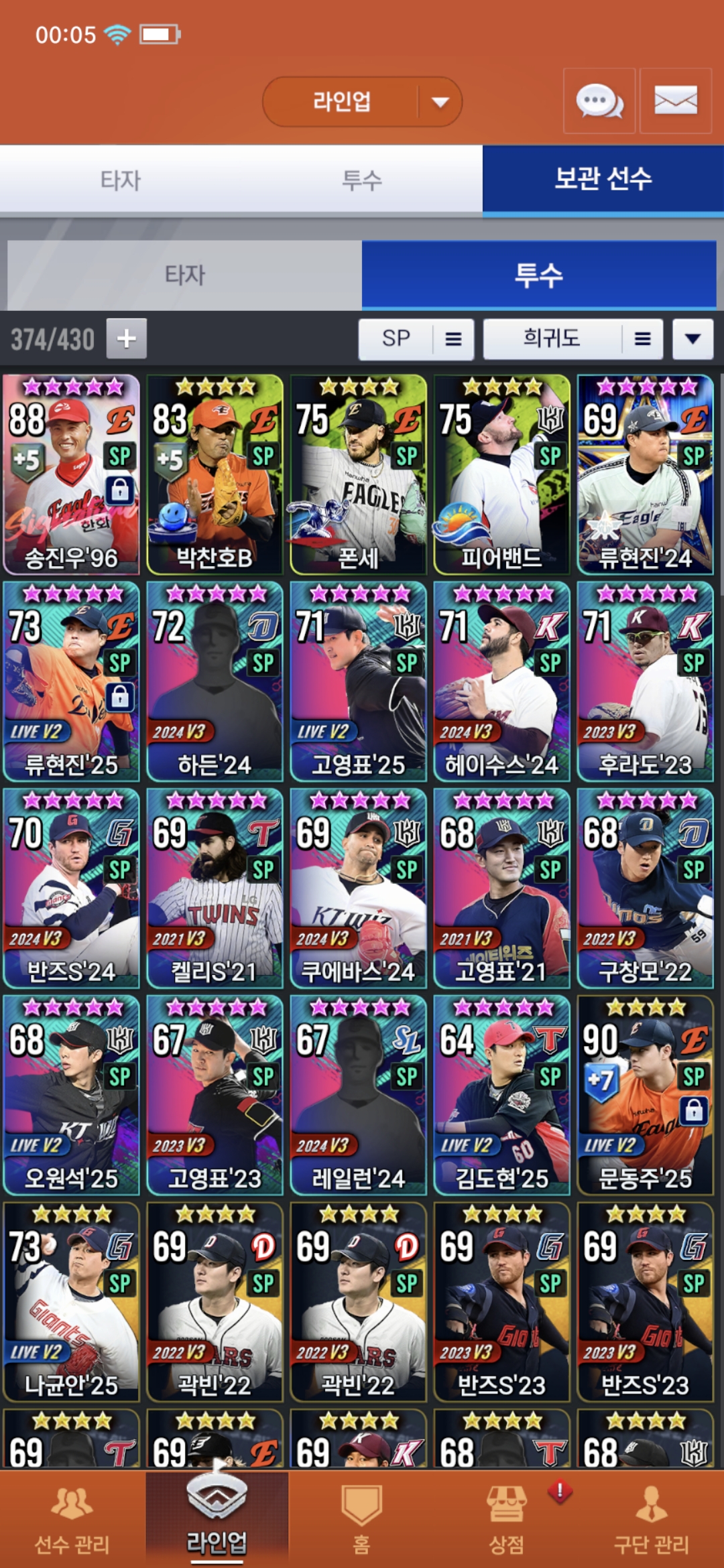Viewport: 724px width, 1568px height.
Task: Choose the 나균안'25 player card
Action: click(71, 1301)
